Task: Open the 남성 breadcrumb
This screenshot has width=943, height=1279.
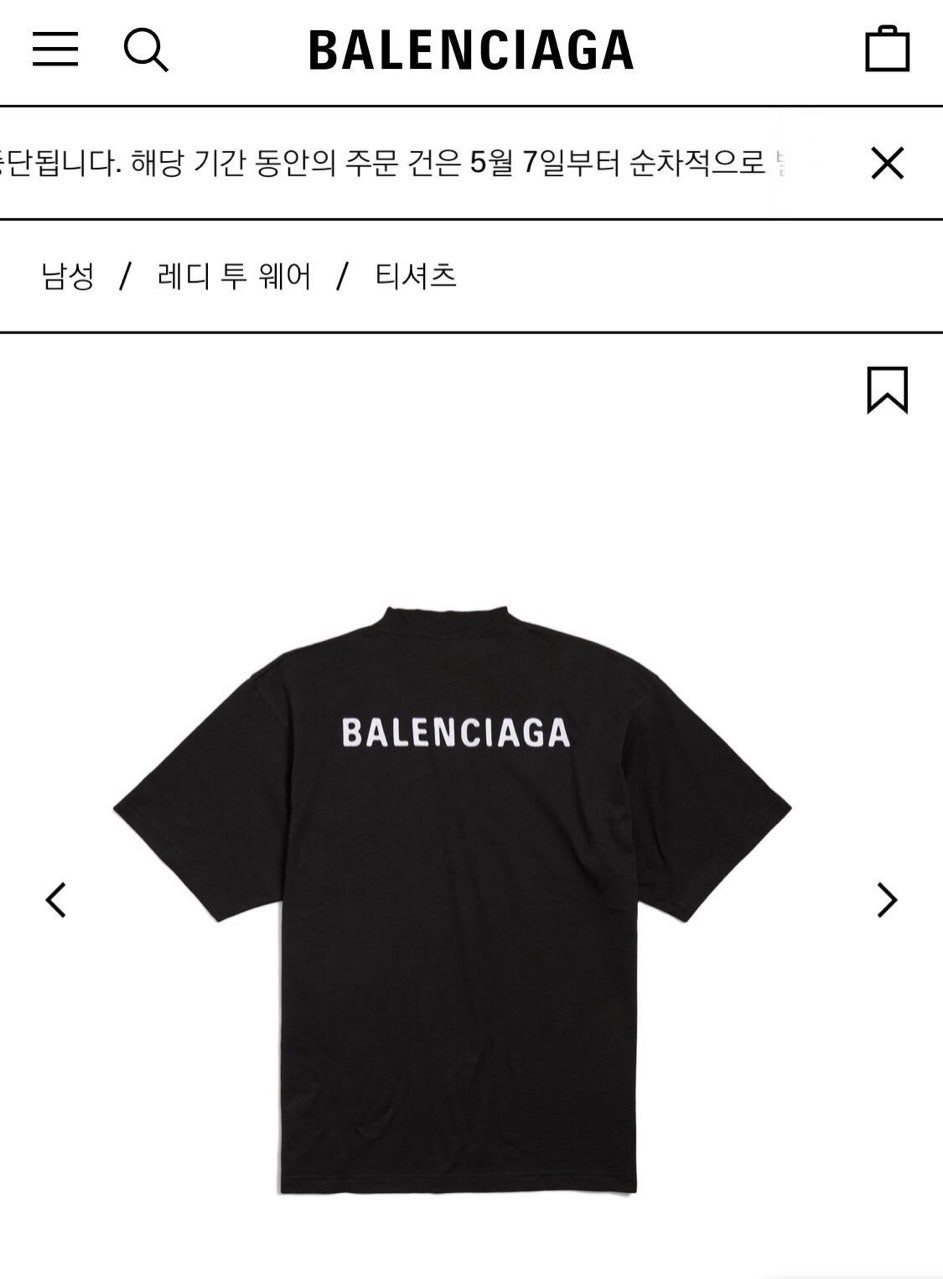Action: point(67,276)
